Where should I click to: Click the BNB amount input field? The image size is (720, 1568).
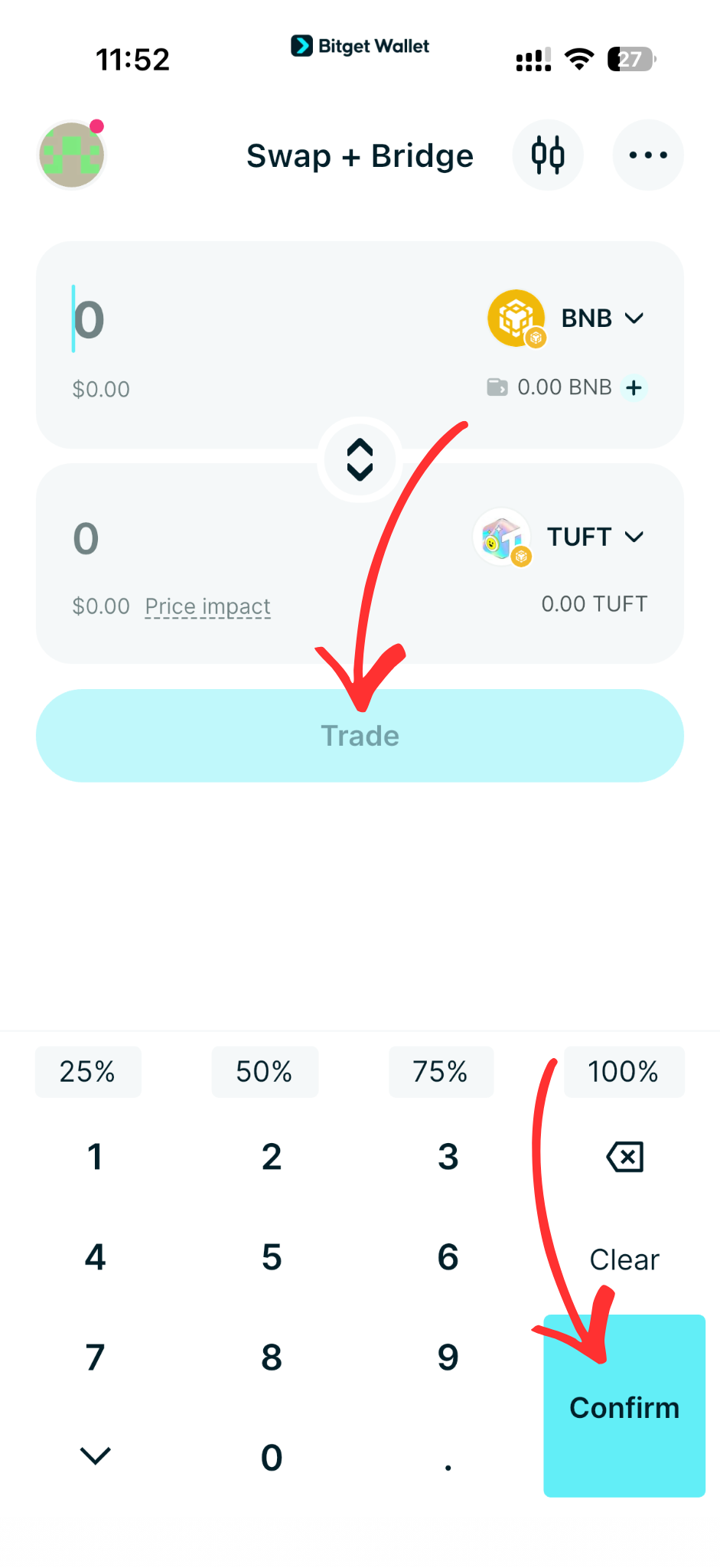(x=153, y=318)
